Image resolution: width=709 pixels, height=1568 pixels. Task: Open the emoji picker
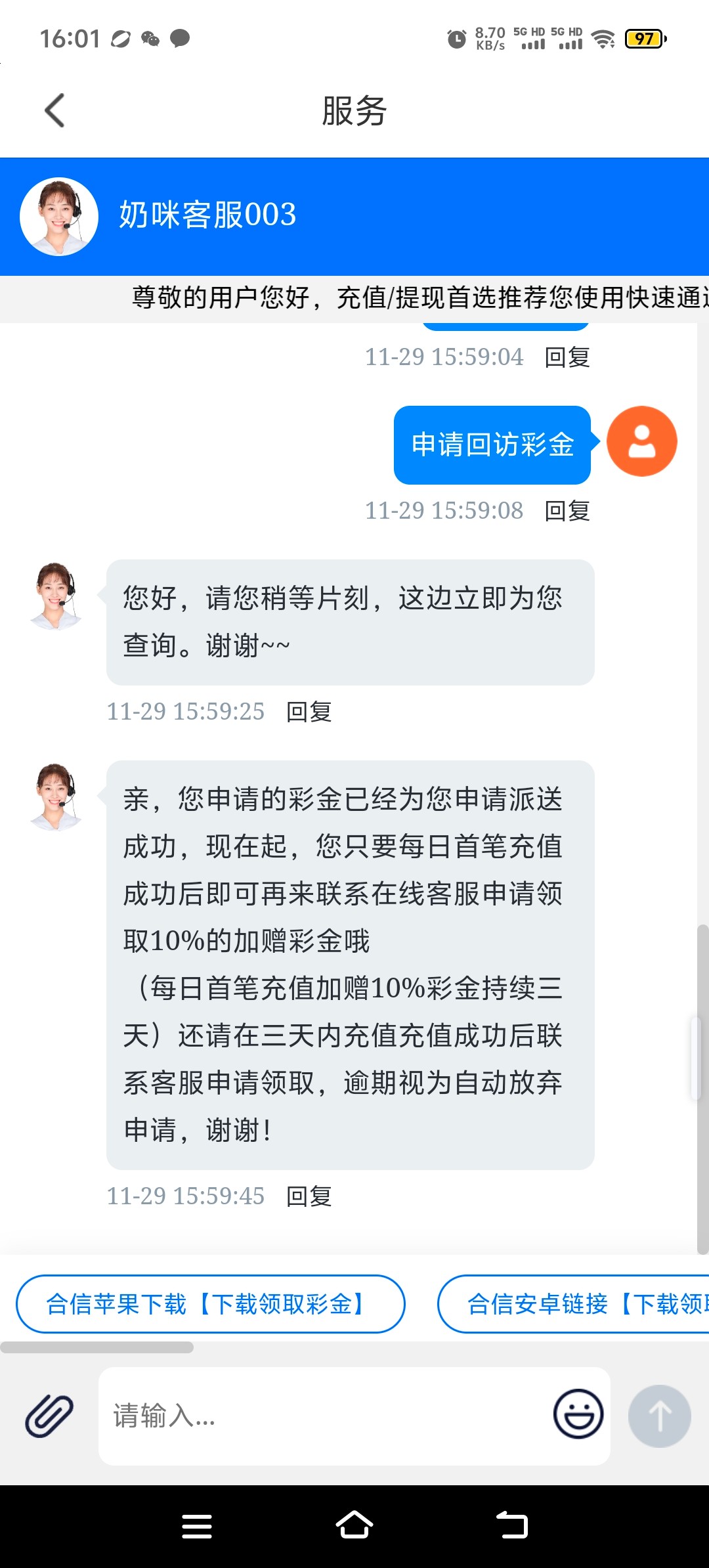click(x=578, y=1414)
